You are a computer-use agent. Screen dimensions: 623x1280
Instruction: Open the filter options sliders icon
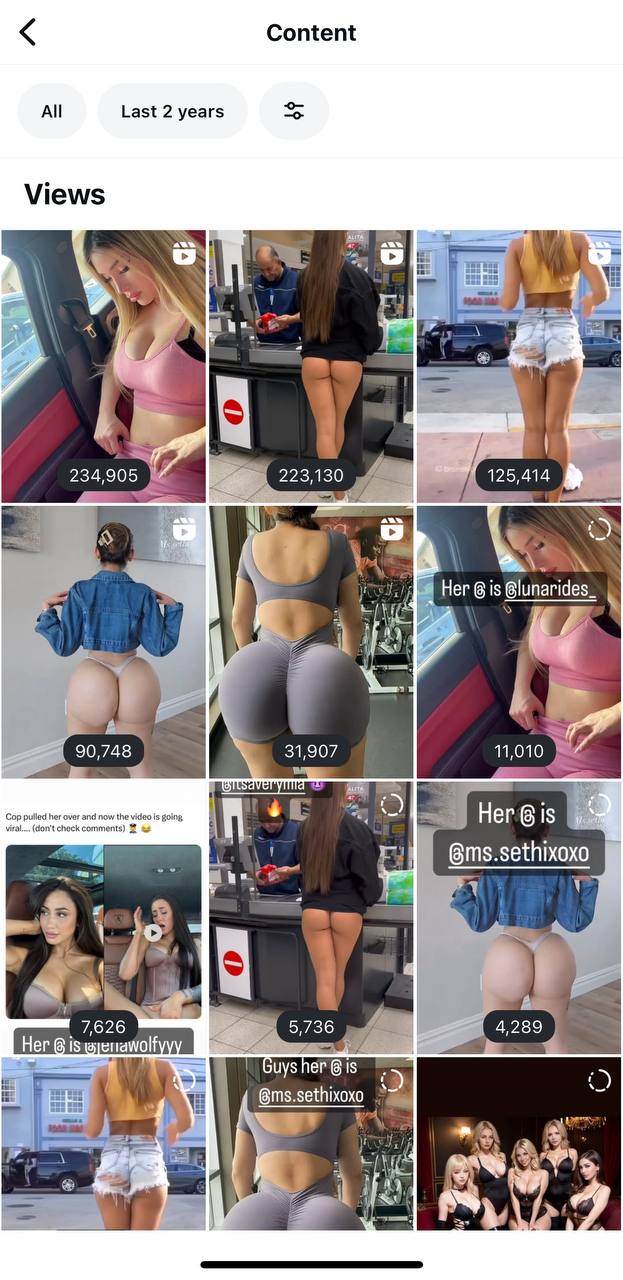point(294,111)
